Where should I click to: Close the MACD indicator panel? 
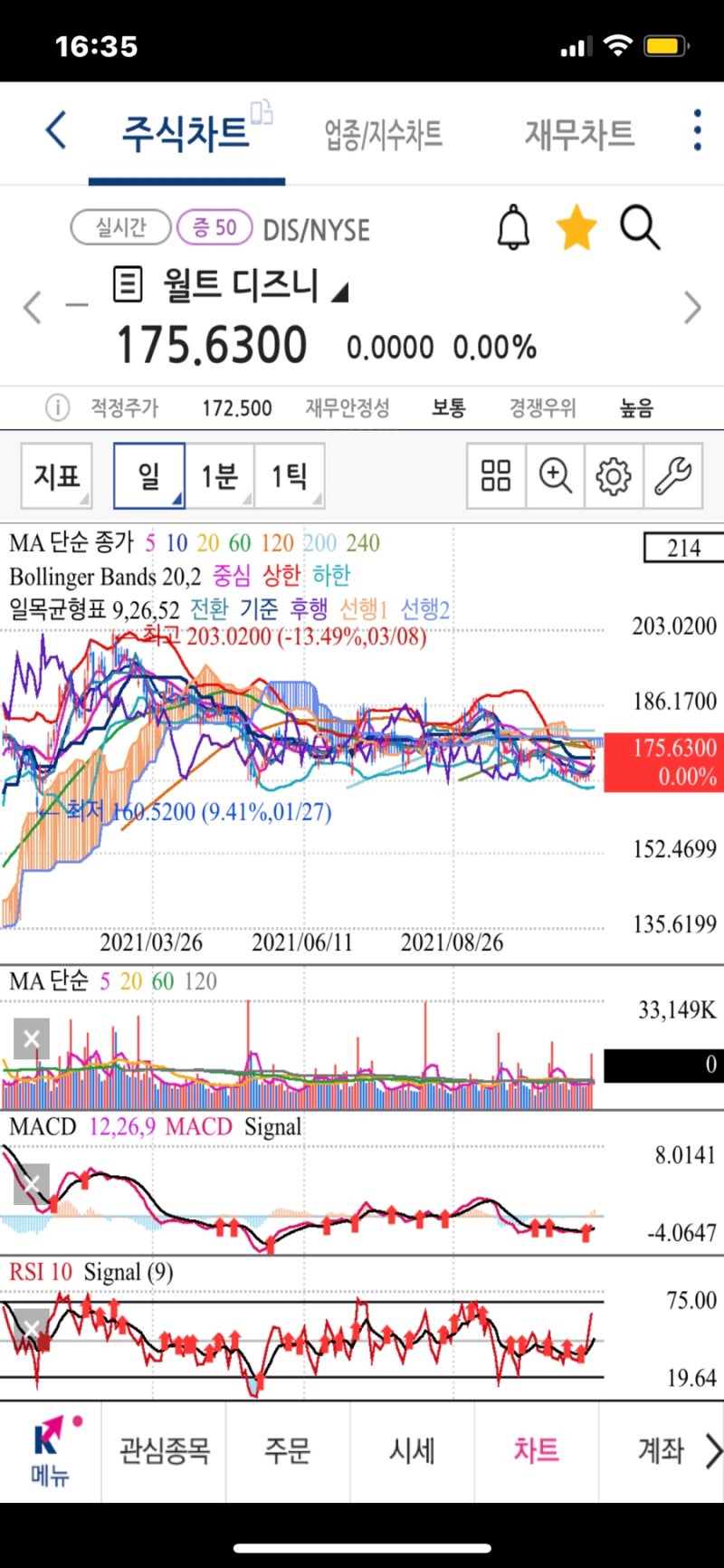31,1183
